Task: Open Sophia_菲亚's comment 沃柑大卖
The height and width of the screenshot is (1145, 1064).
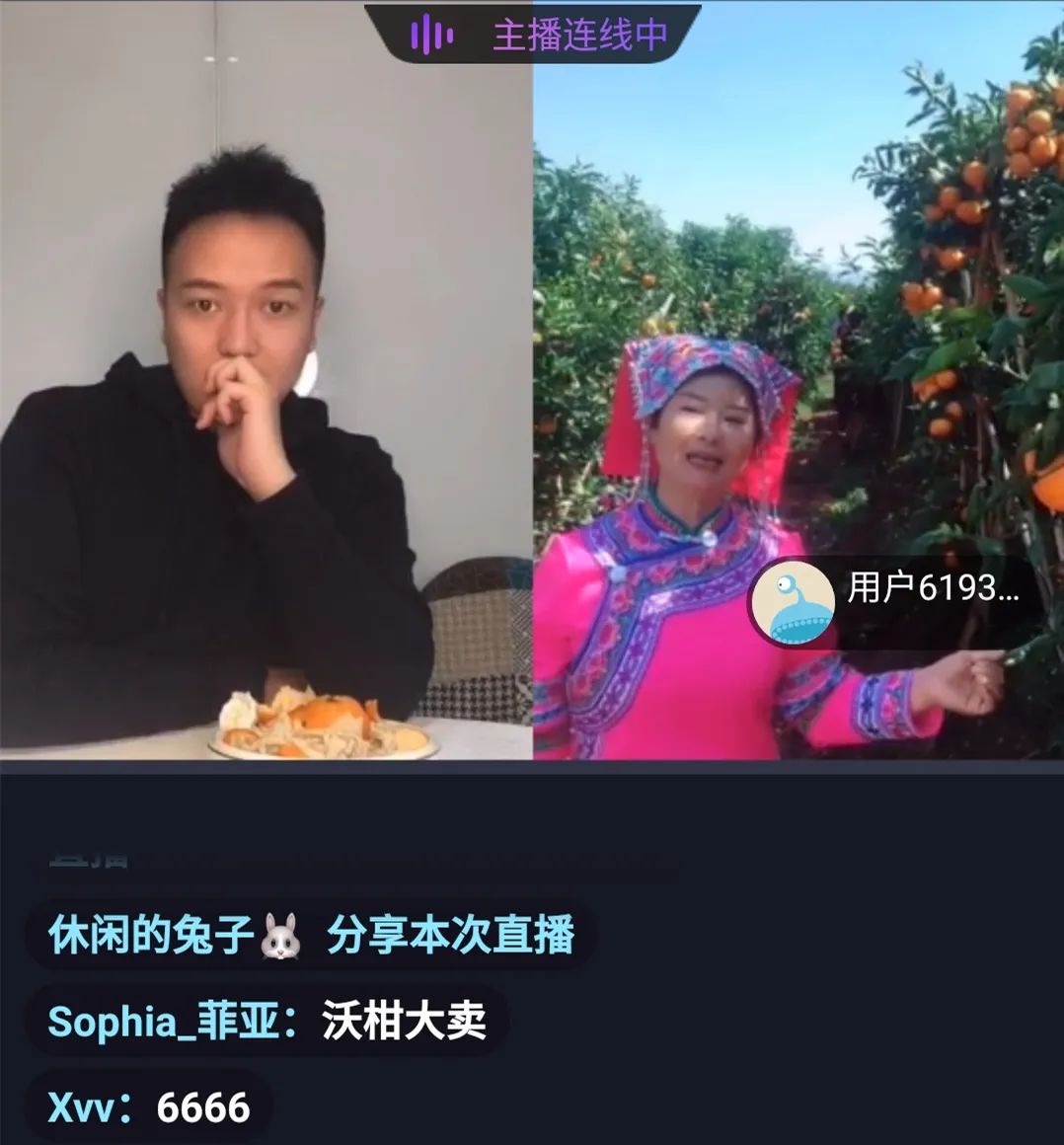Action: (x=267, y=1022)
